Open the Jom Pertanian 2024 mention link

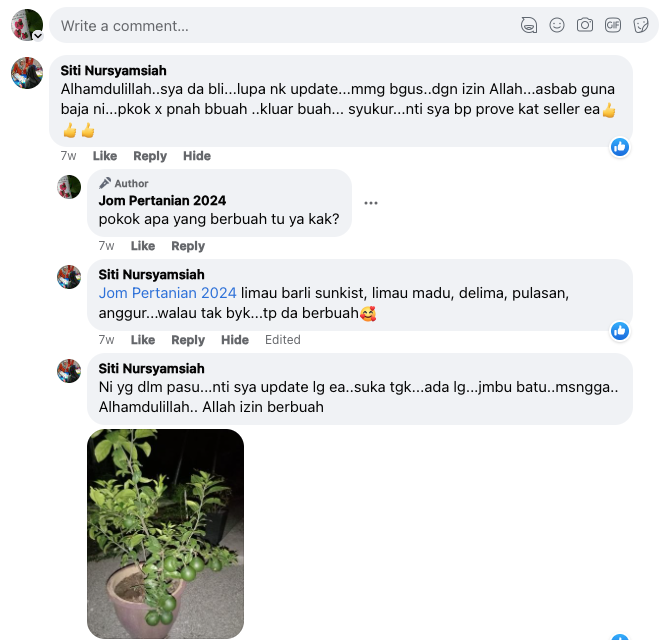(x=168, y=293)
